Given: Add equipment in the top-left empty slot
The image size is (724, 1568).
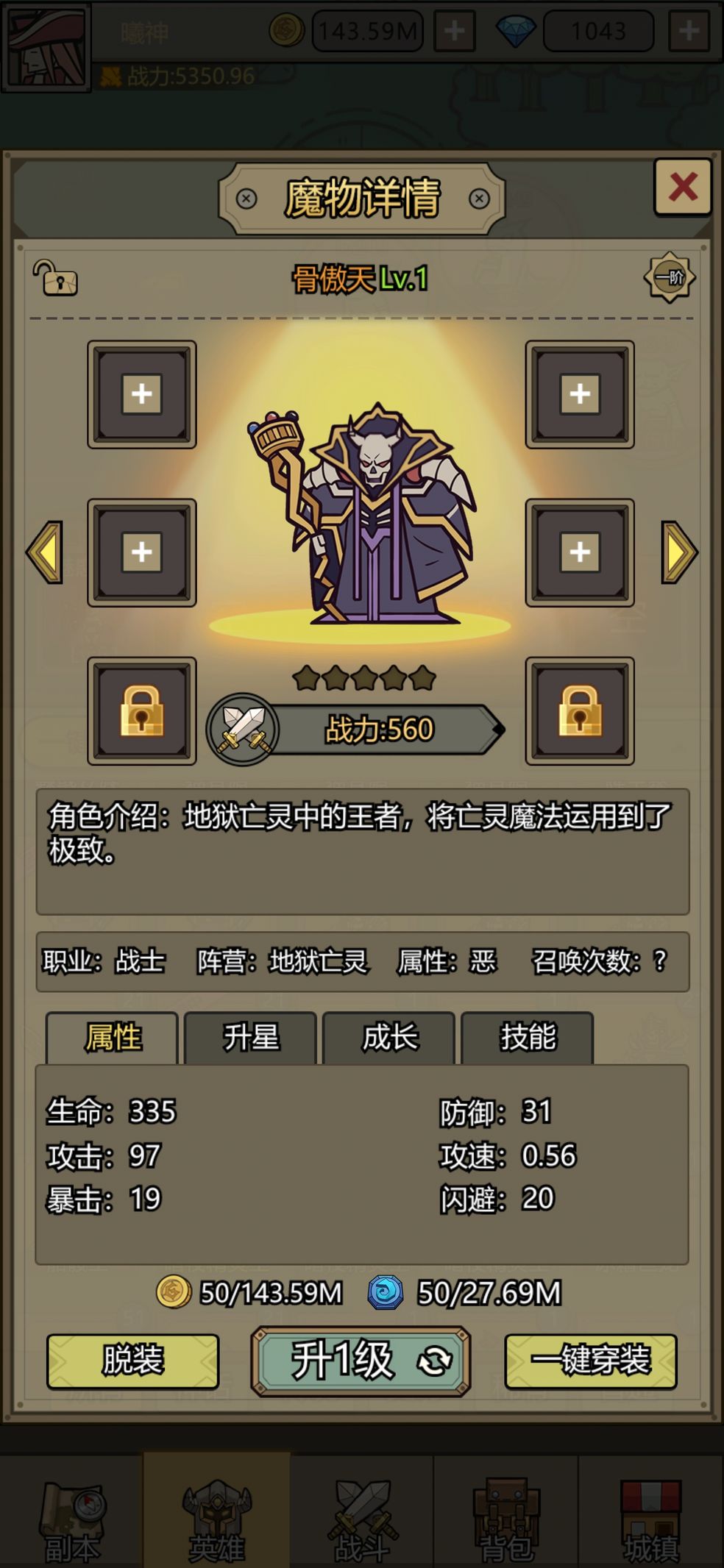Looking at the screenshot, I should click(142, 394).
